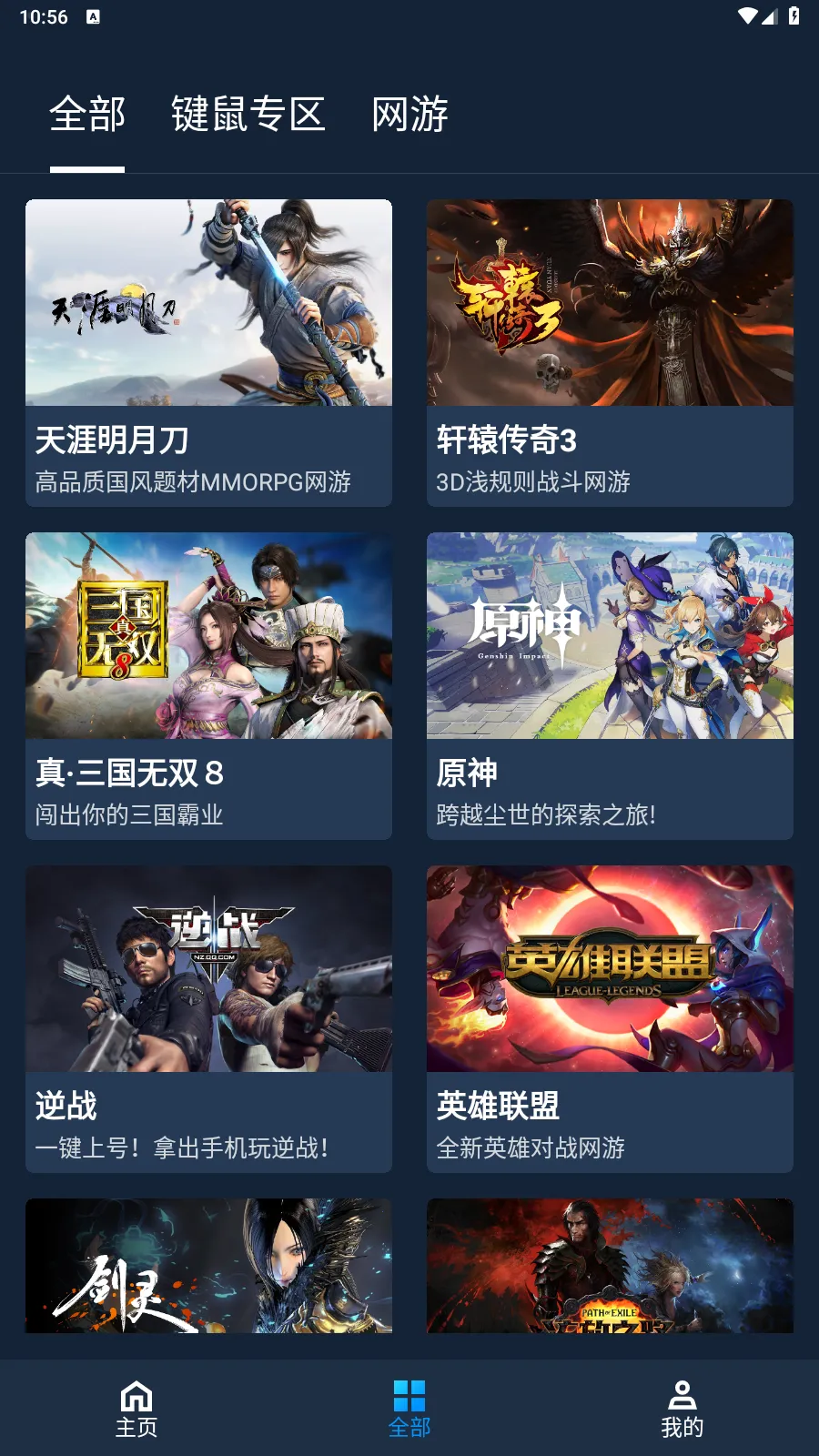Screen dimensions: 819x1456
Task: Open the 真·三国无双8 game card
Action: point(208,685)
